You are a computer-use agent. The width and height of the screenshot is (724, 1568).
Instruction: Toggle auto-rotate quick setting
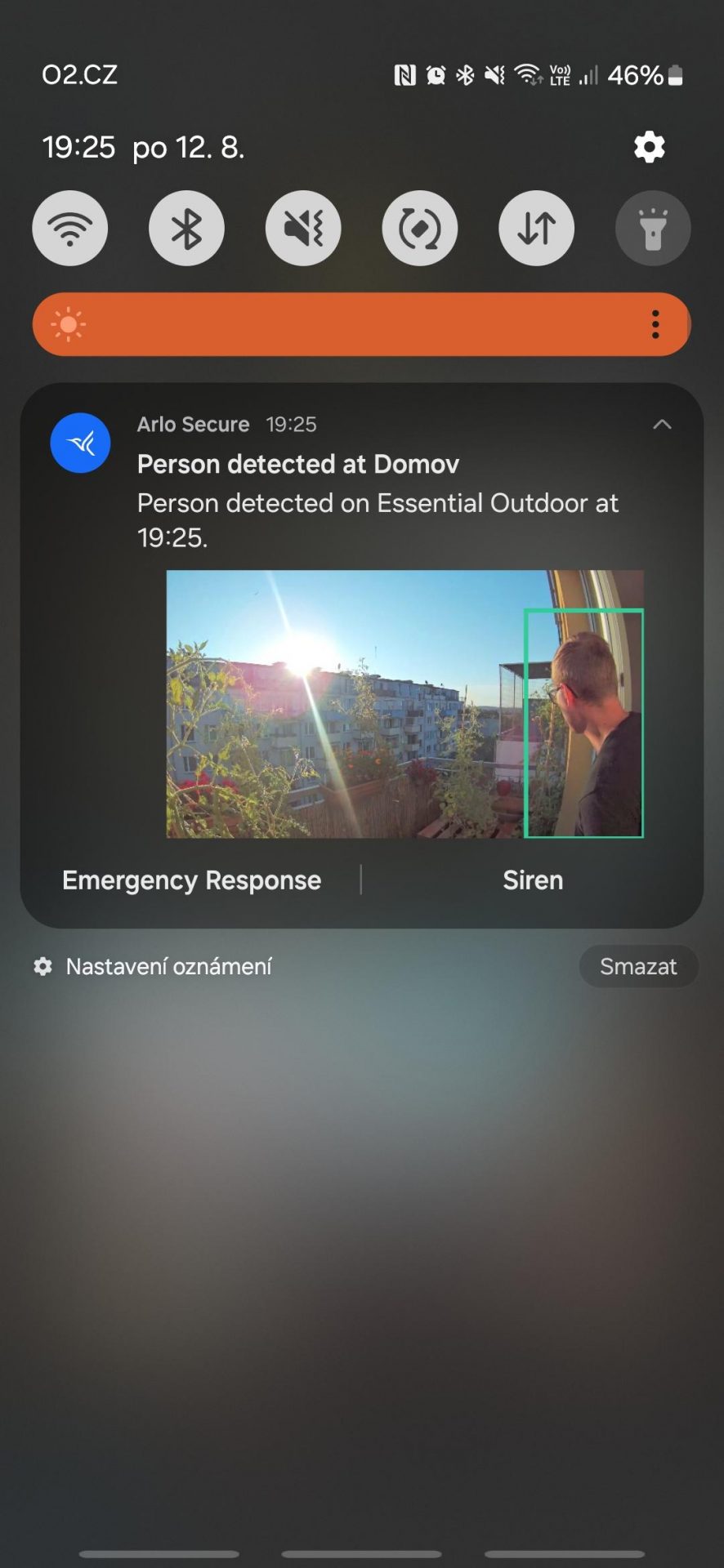420,229
